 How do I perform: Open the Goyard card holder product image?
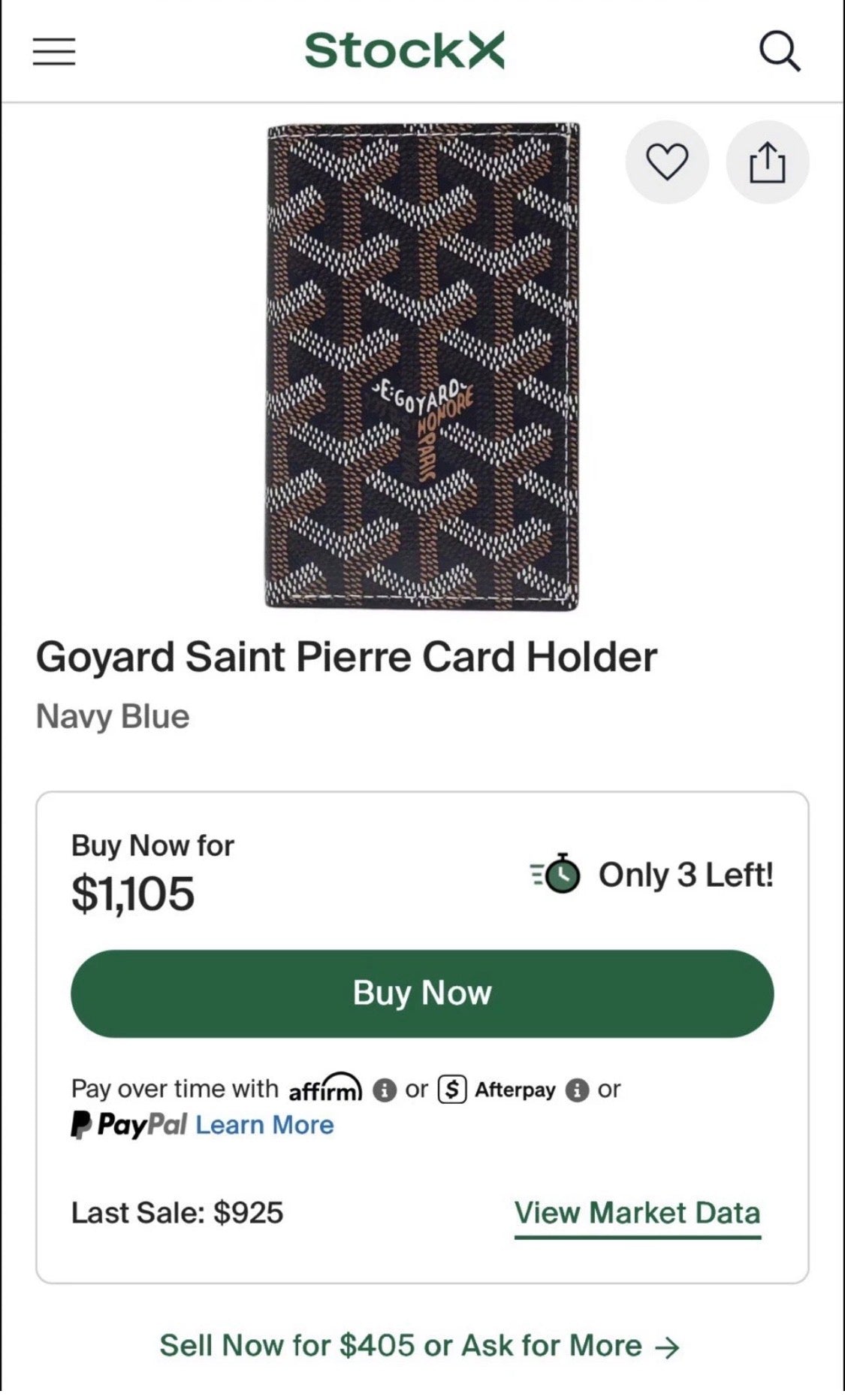click(423, 366)
